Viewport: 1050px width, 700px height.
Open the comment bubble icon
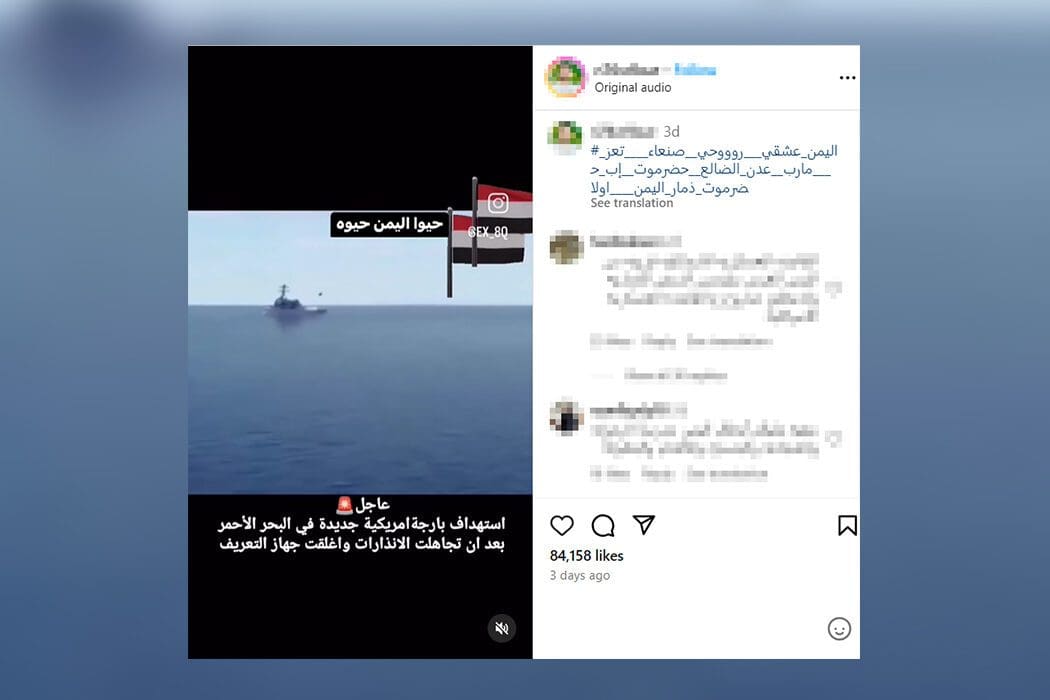click(x=603, y=525)
